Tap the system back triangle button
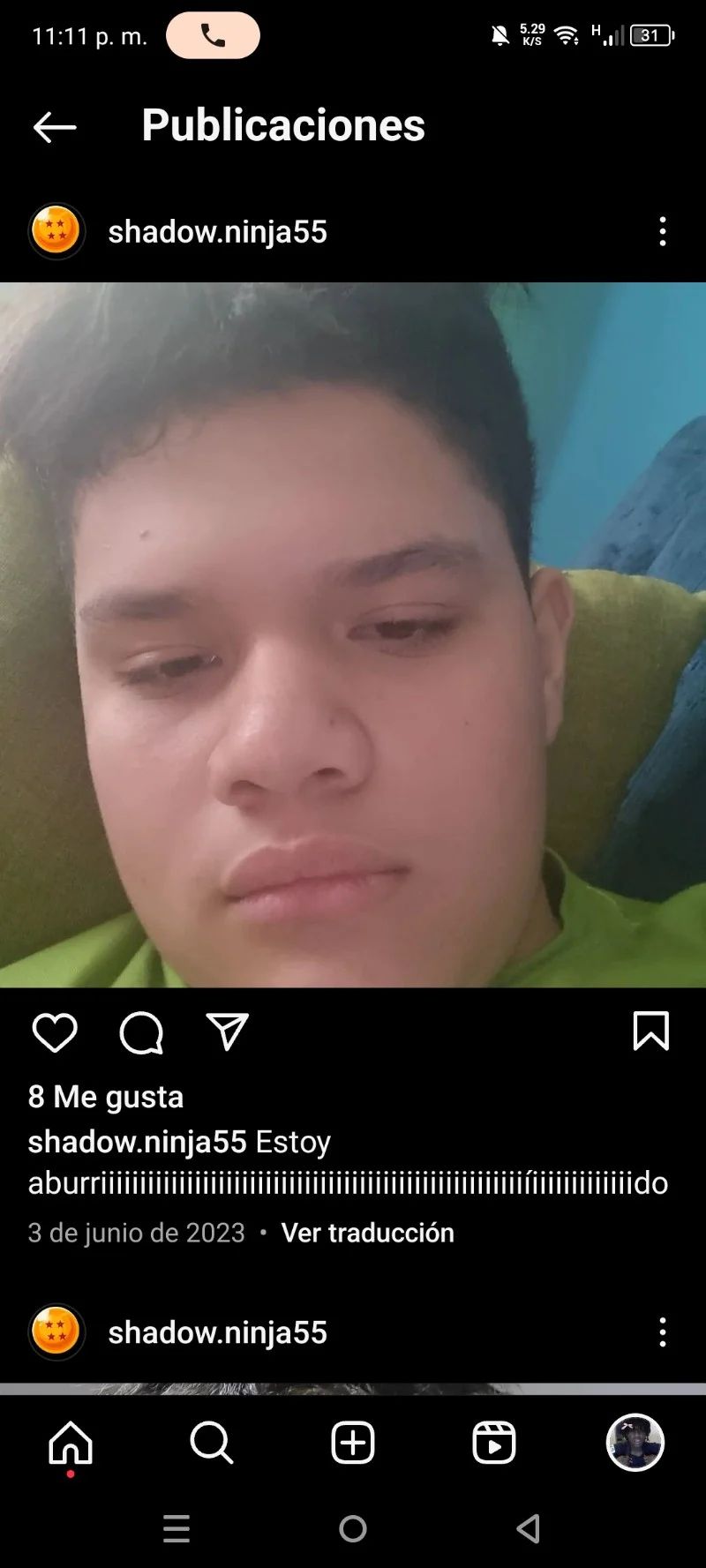Viewport: 706px width, 1568px height. [x=529, y=1528]
